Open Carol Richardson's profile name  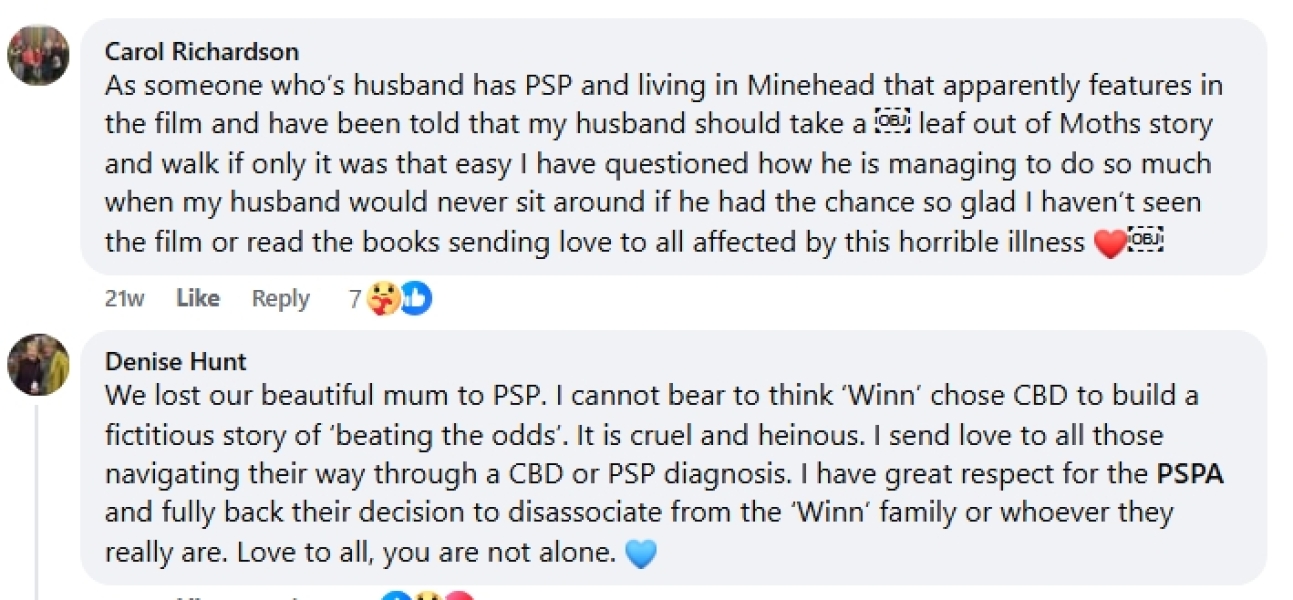[x=202, y=51]
